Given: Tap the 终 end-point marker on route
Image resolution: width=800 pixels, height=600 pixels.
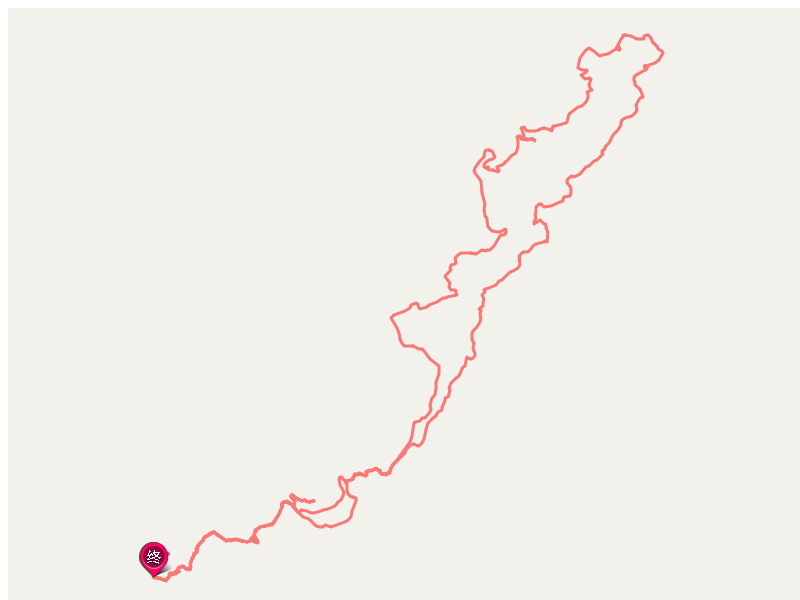Looking at the screenshot, I should (x=153, y=557).
